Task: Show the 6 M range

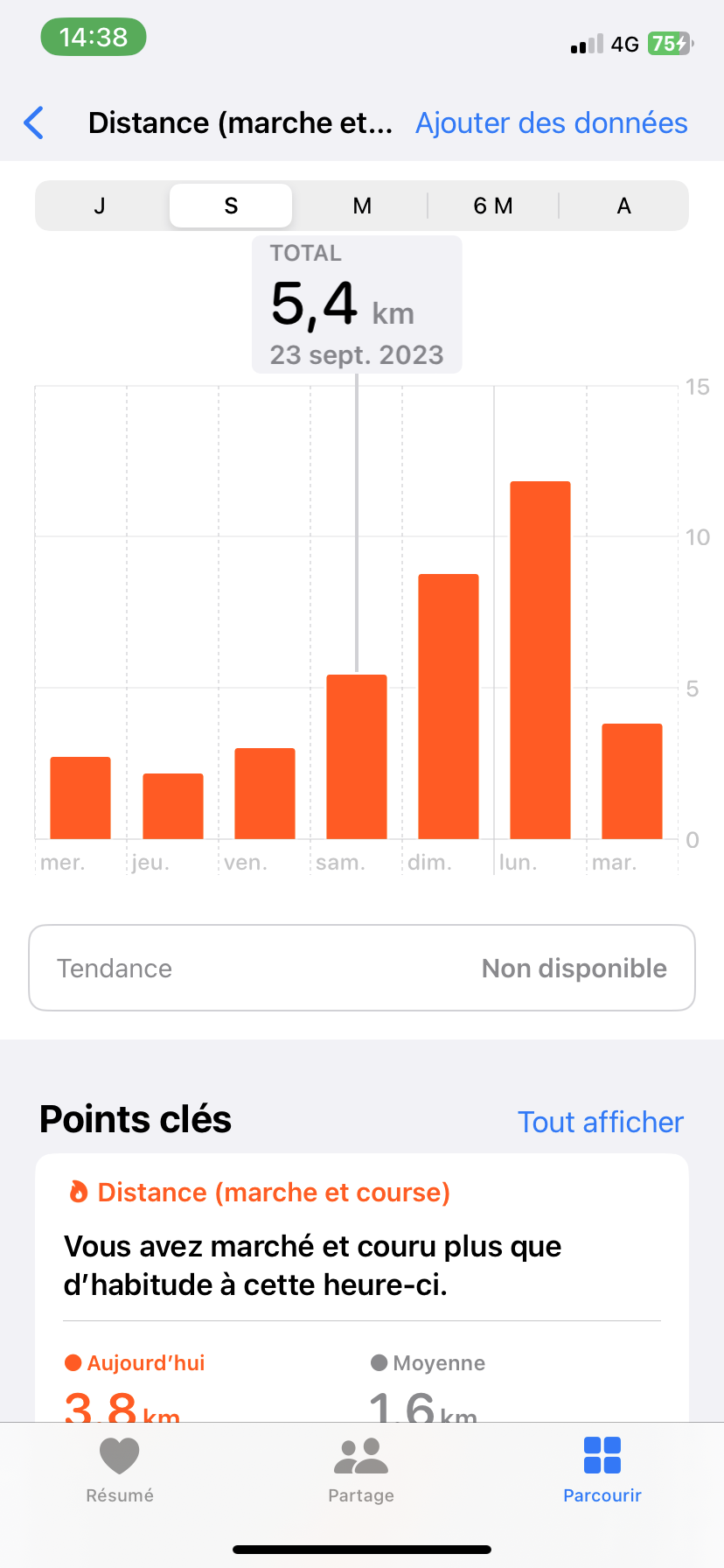Action: [493, 206]
